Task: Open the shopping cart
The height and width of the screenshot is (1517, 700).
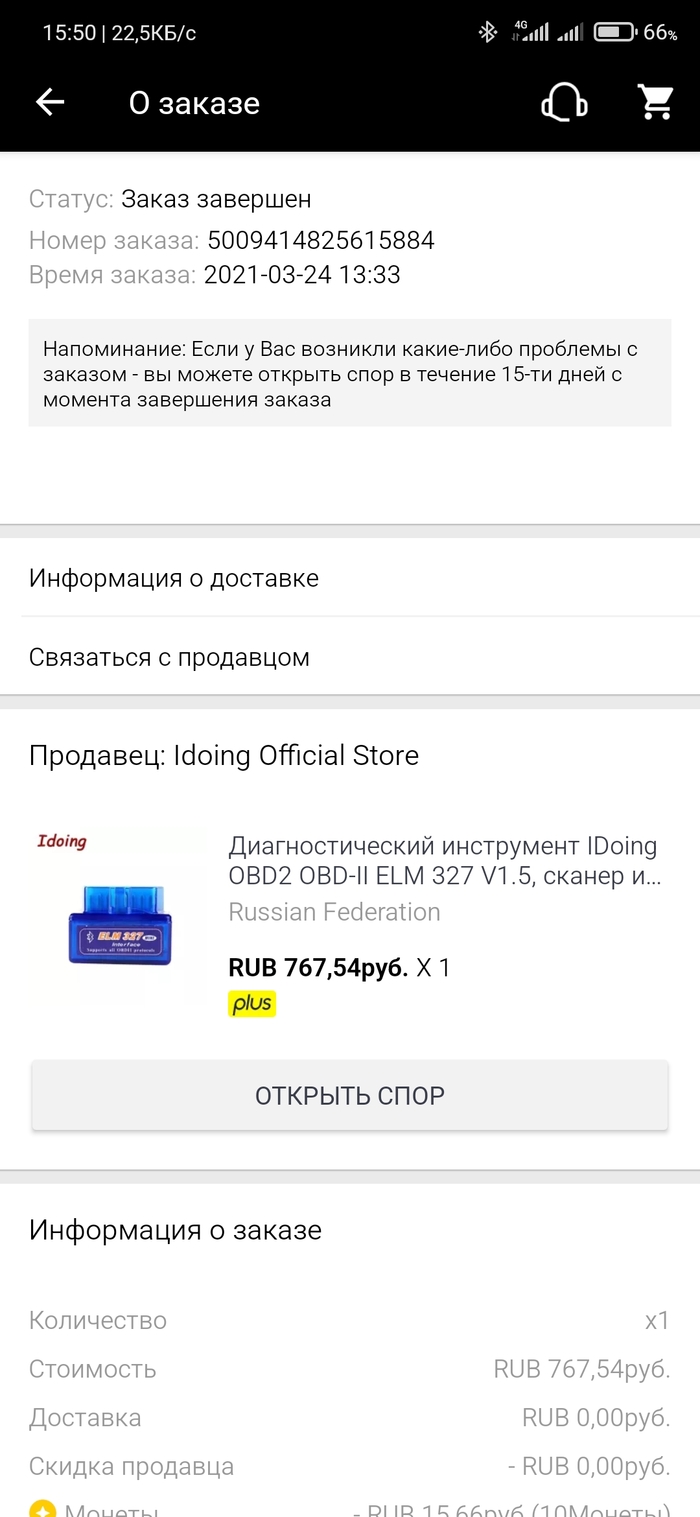Action: [655, 102]
